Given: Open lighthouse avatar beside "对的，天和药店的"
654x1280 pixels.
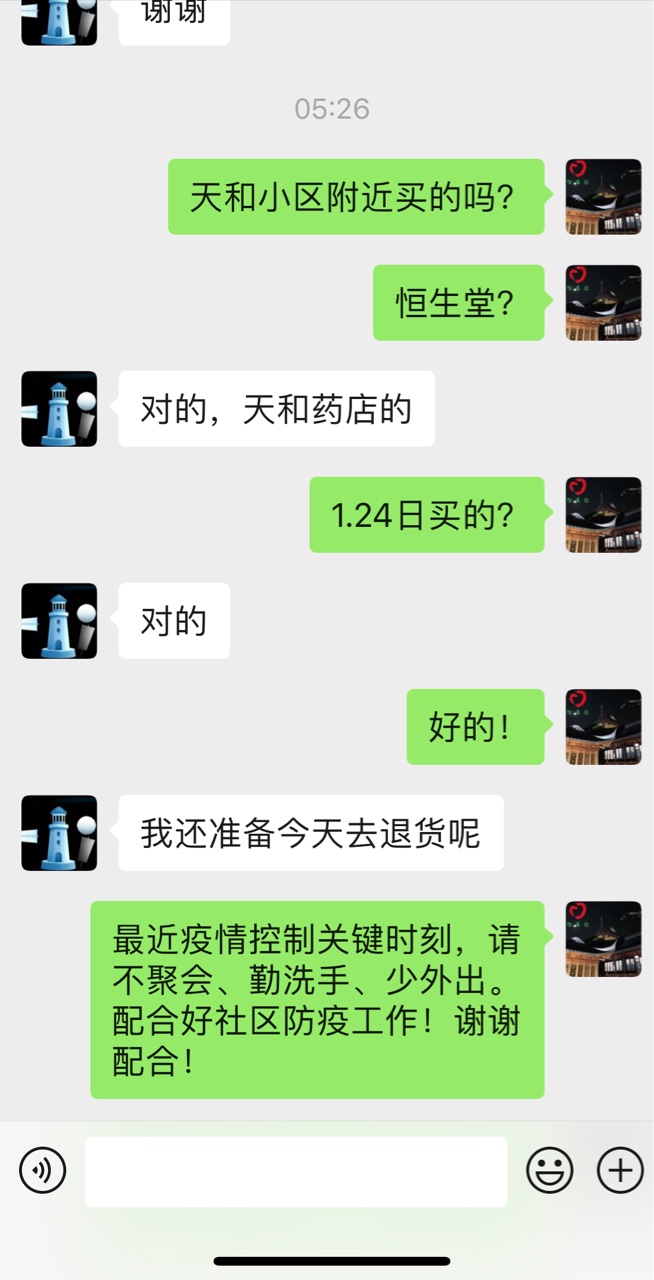Looking at the screenshot, I should pyautogui.click(x=59, y=408).
